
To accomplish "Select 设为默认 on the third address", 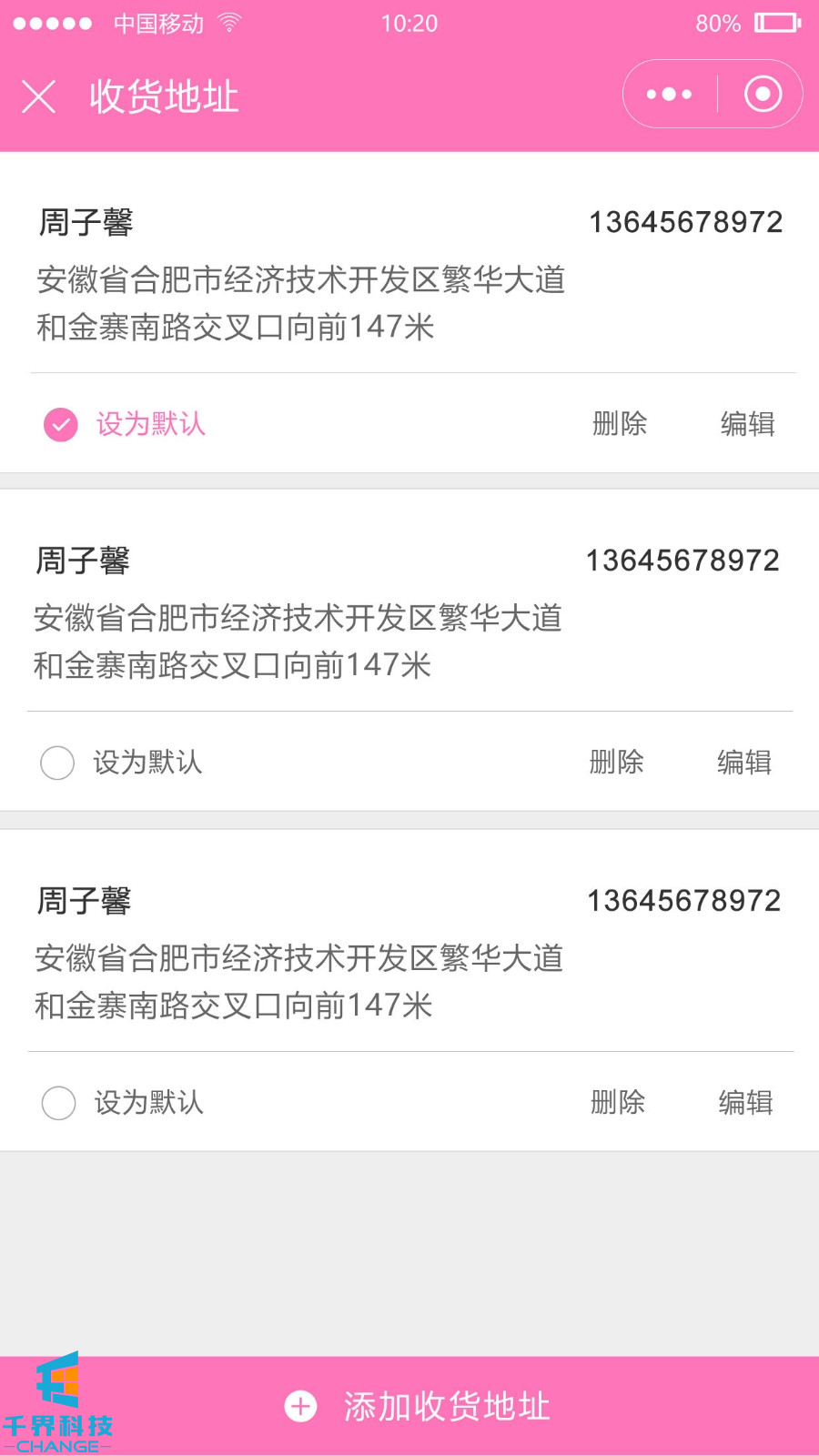I will [59, 1103].
